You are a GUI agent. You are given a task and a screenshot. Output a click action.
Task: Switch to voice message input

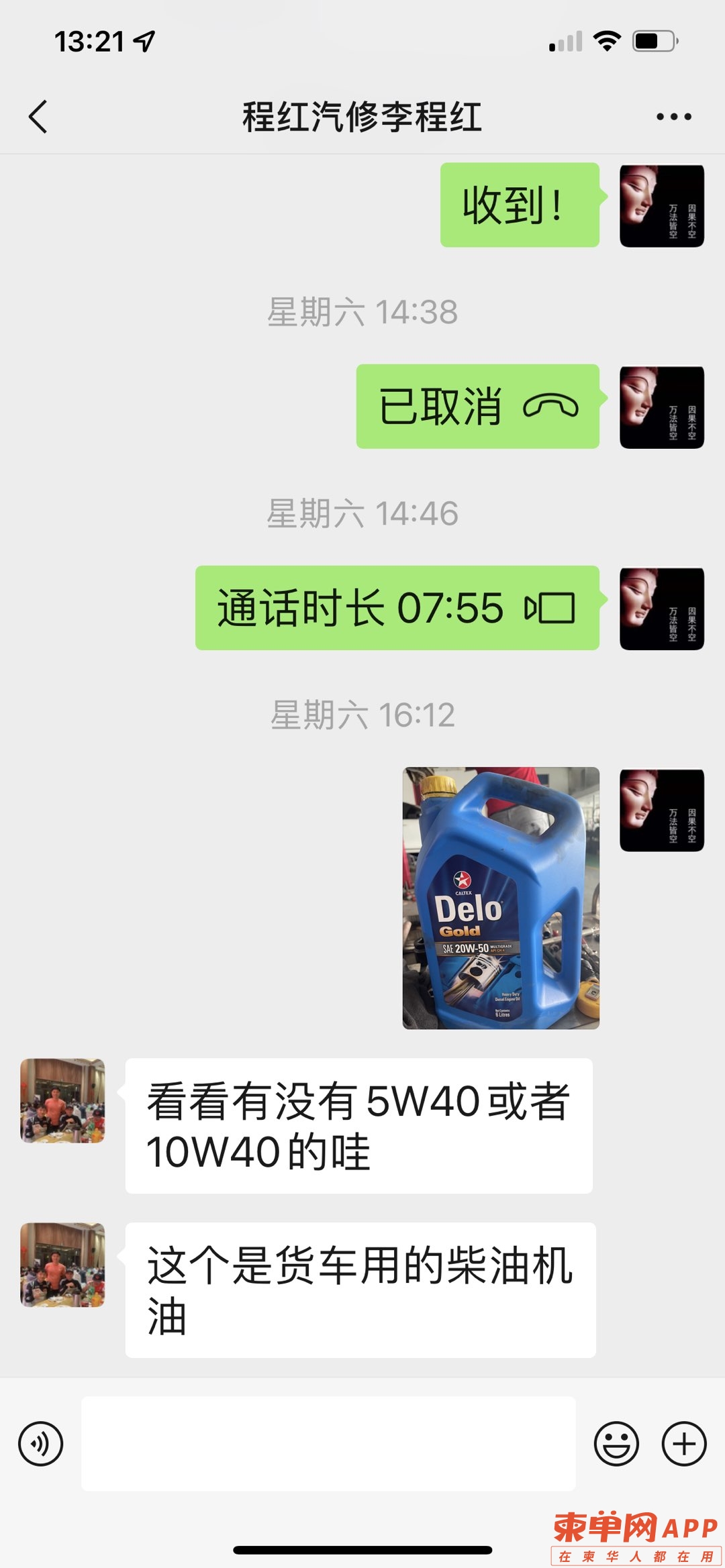click(41, 1443)
